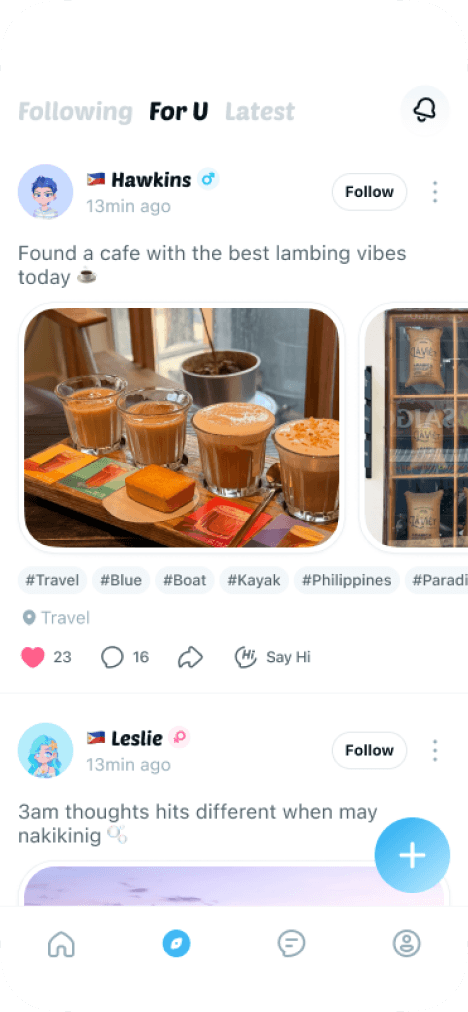Select the #Kayak hashtag chip
Viewport: 468px width, 1012px height.
click(x=254, y=580)
